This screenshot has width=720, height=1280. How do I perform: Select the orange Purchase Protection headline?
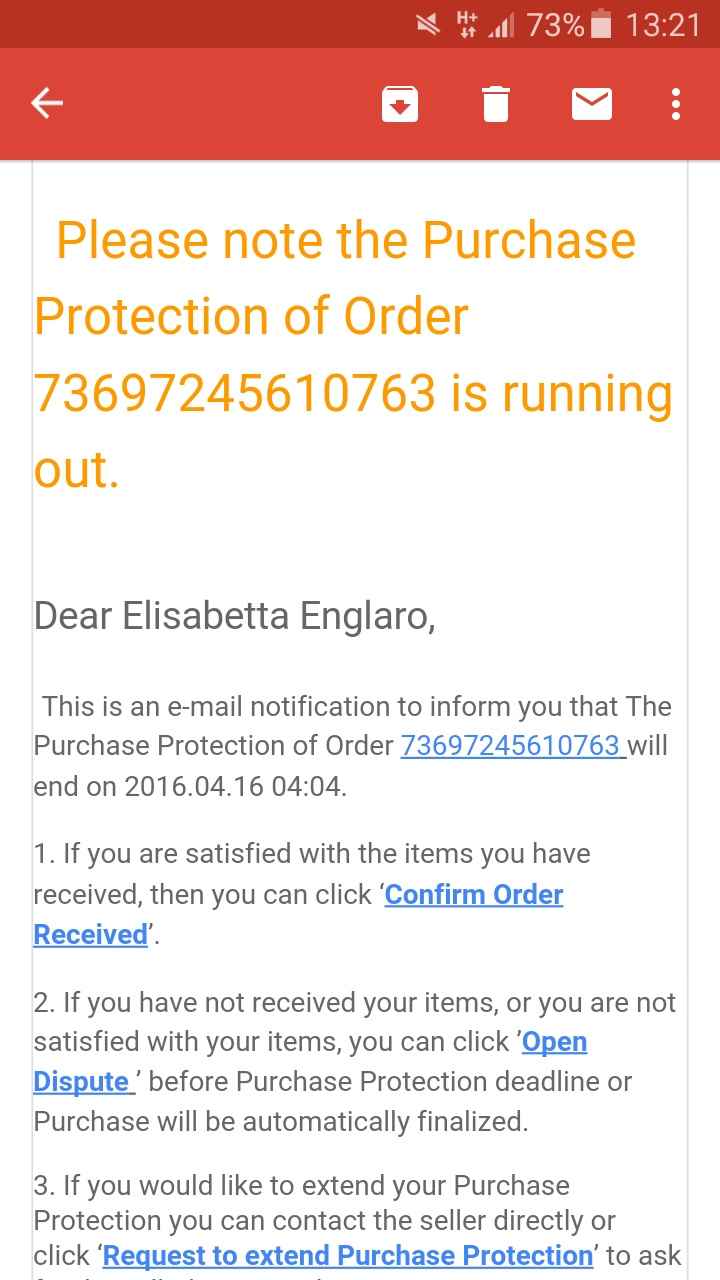(350, 350)
